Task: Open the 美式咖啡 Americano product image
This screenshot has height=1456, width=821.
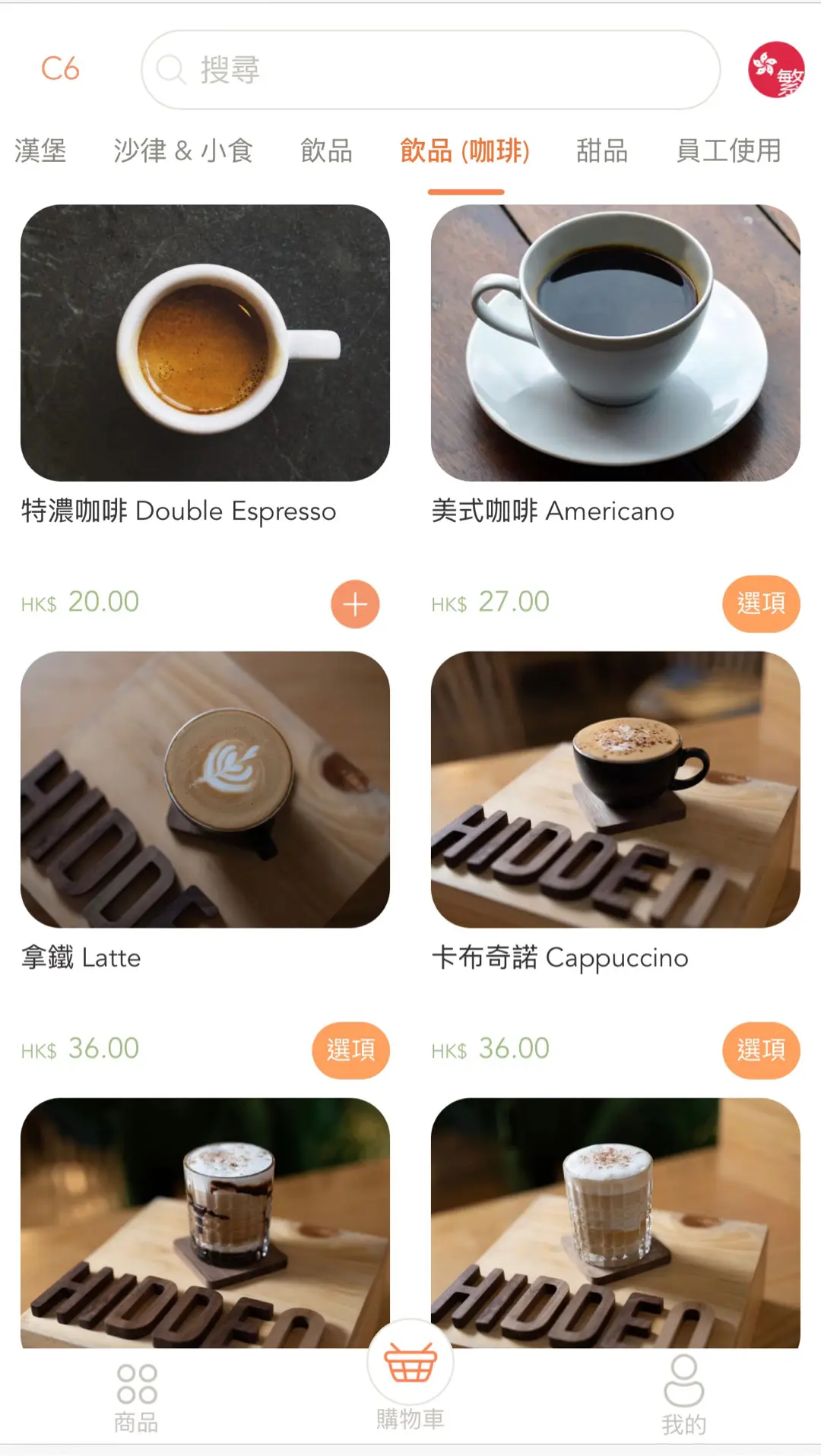Action: coord(616,343)
